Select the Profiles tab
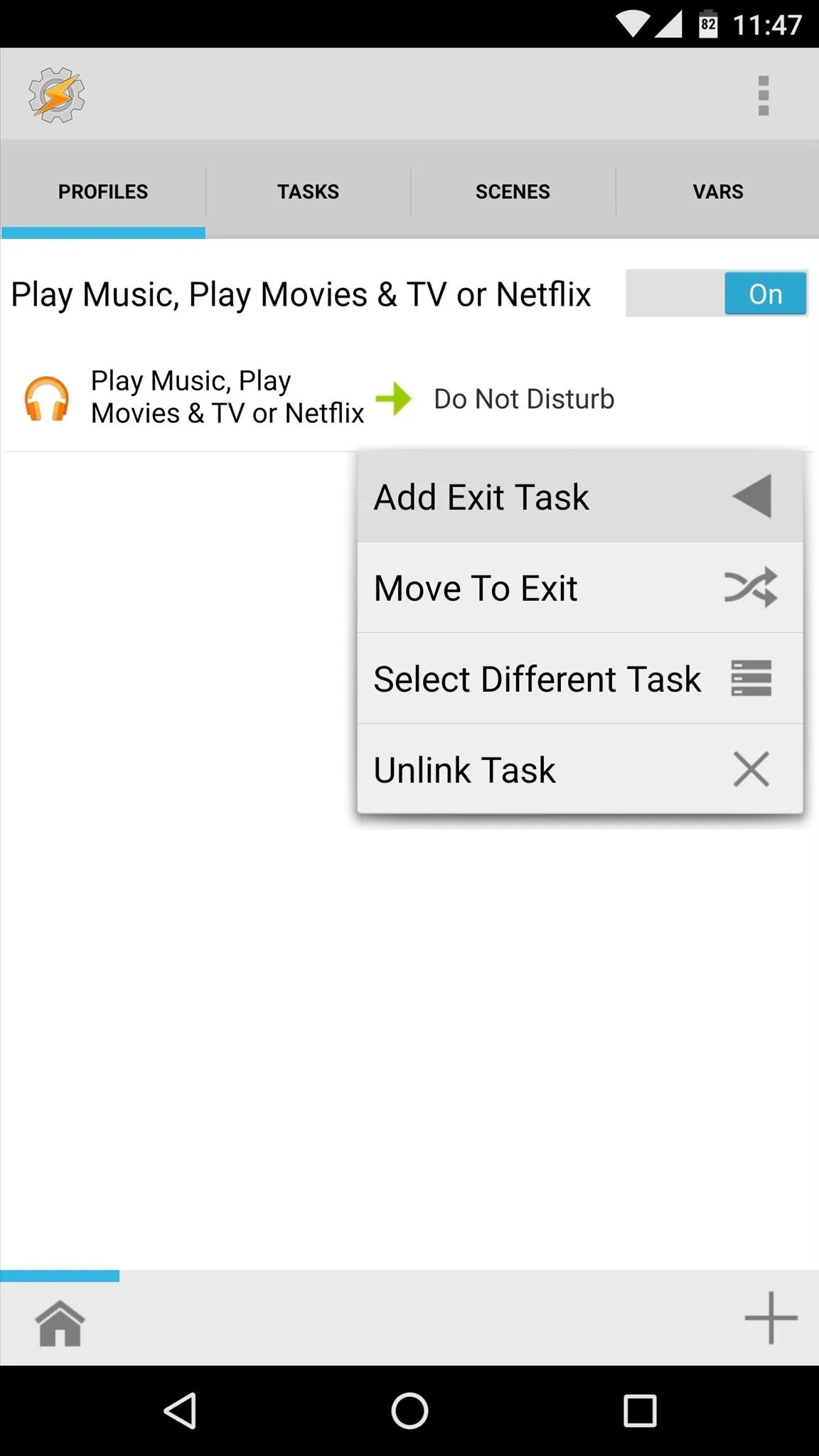 coord(103,191)
